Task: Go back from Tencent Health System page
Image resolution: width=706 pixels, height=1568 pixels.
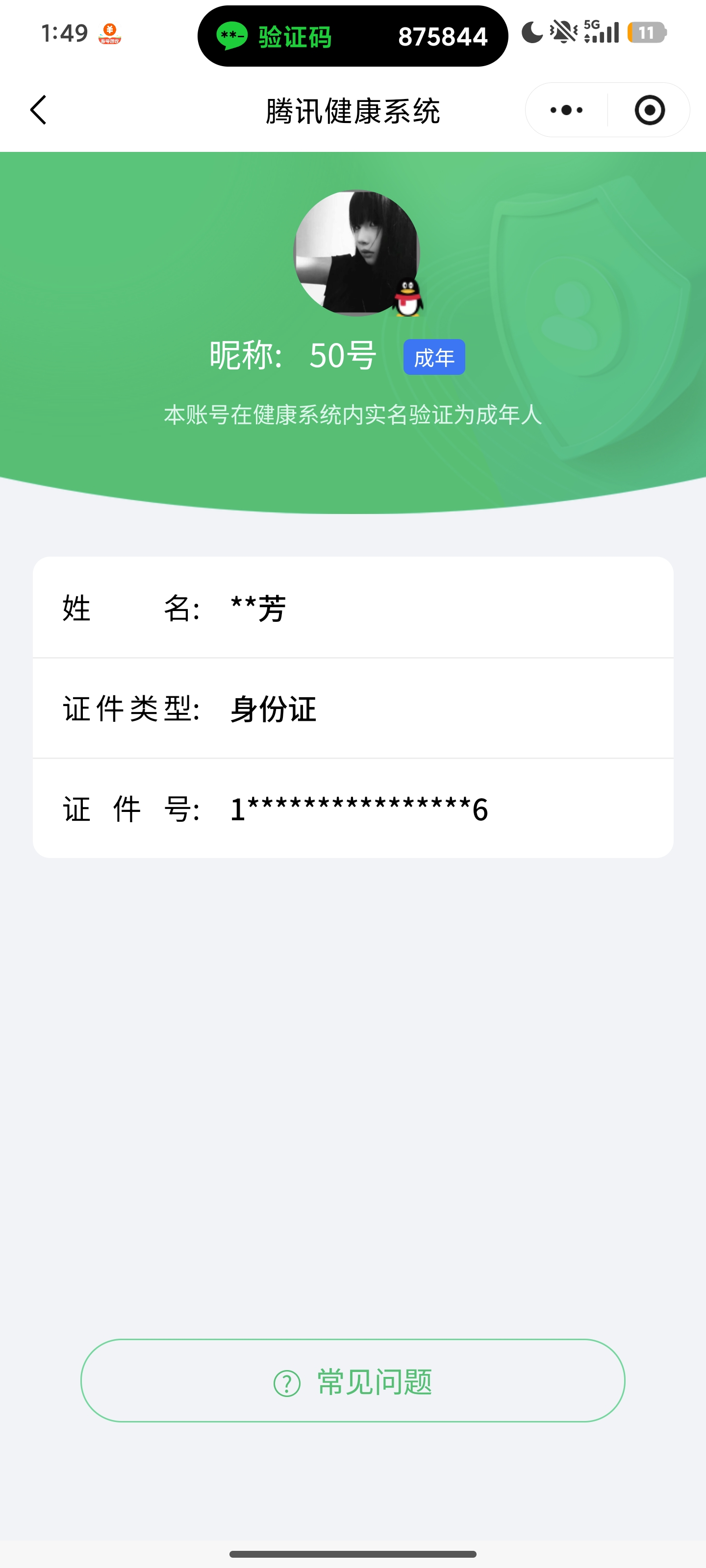Action: (38, 110)
